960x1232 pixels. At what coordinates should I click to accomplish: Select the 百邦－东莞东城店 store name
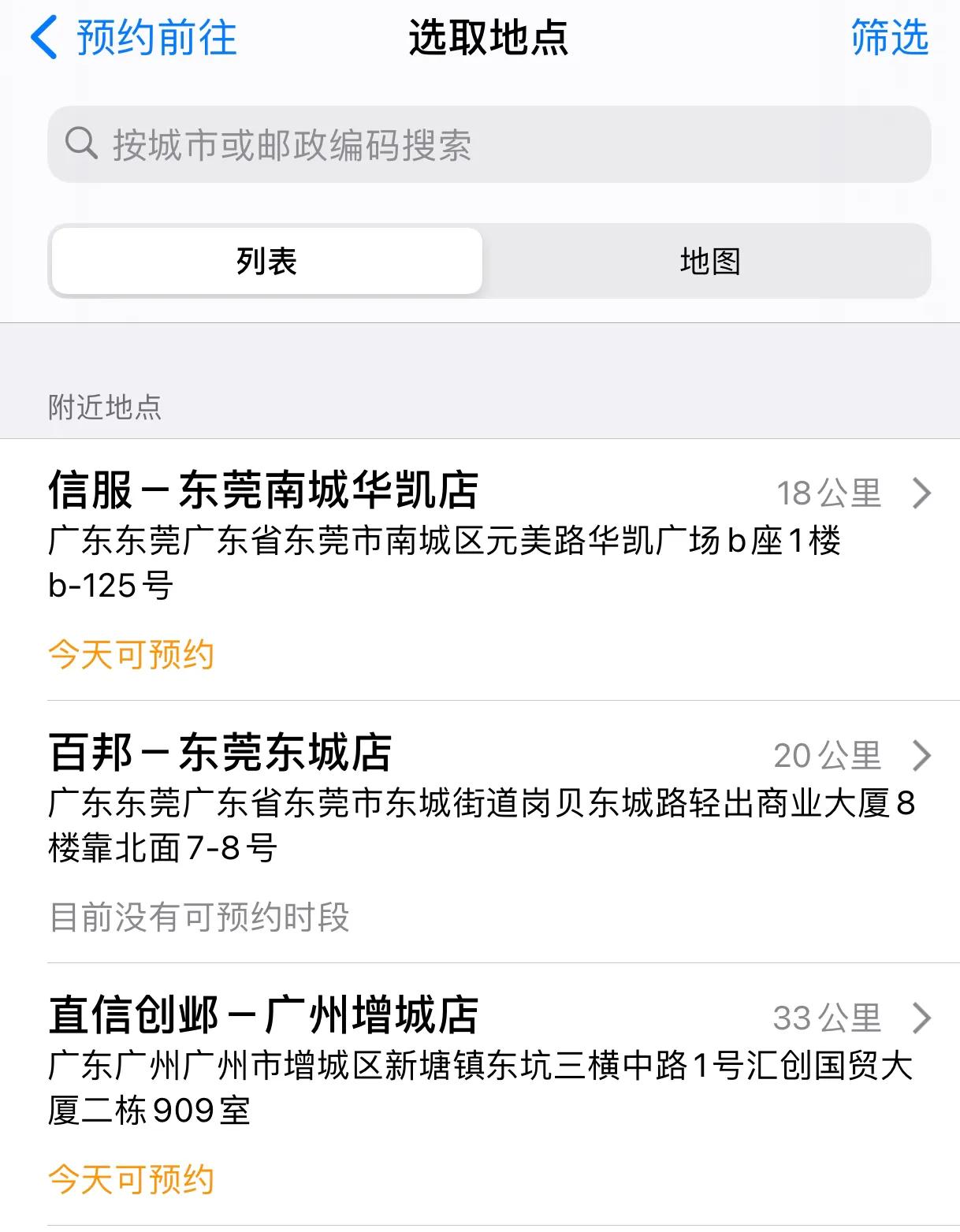tap(221, 754)
